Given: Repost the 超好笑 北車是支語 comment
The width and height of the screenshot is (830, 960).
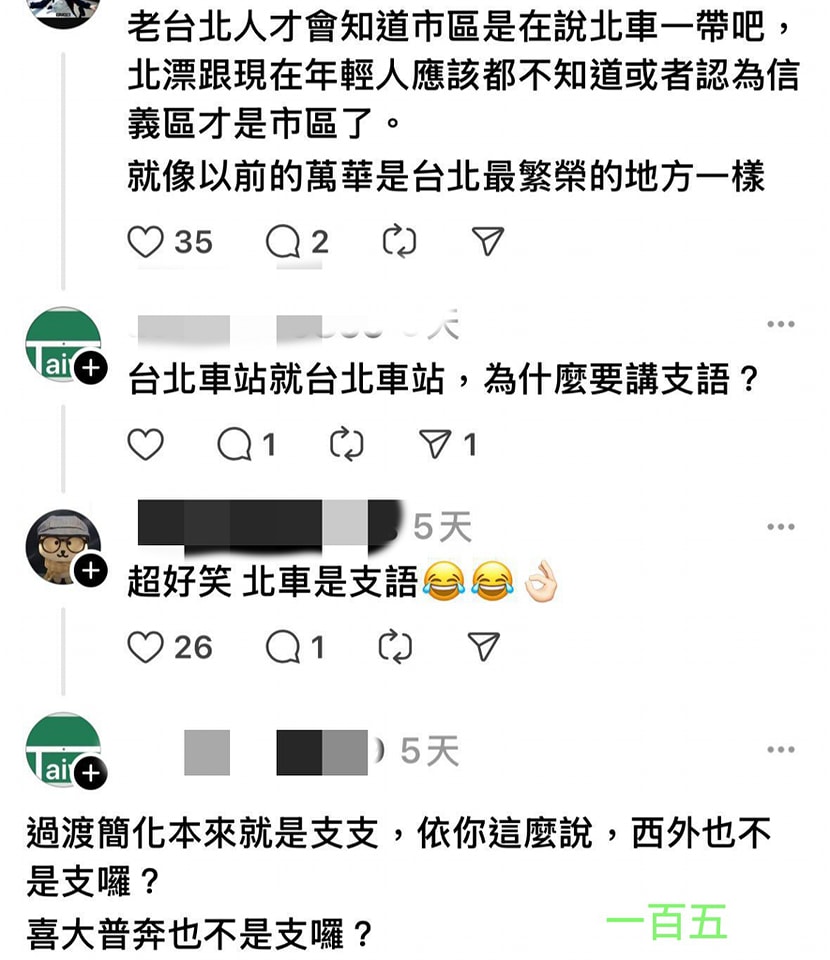Looking at the screenshot, I should [396, 648].
